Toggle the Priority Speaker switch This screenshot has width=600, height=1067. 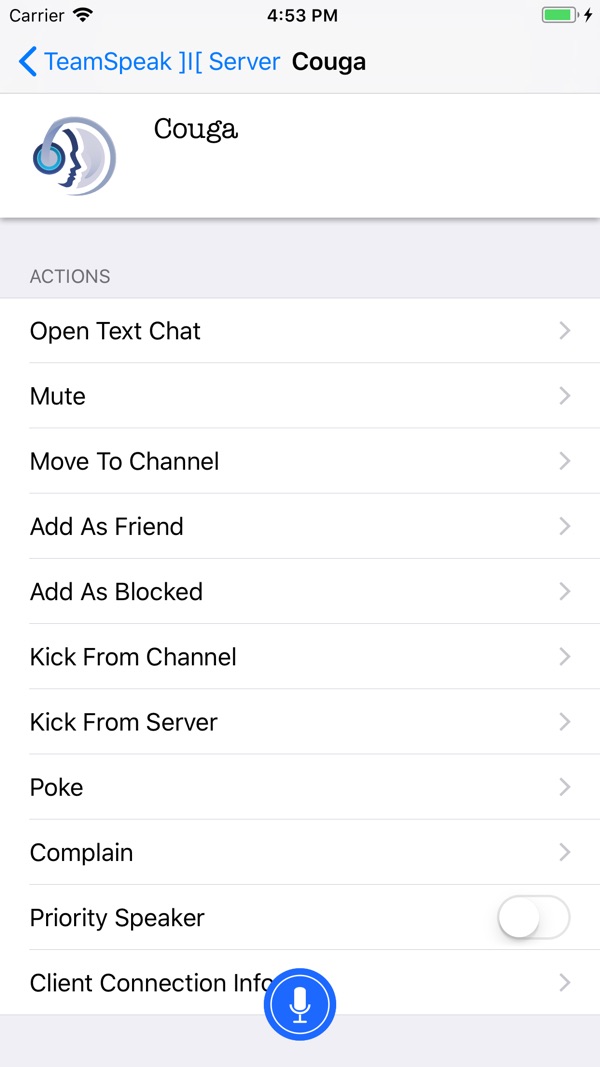pyautogui.click(x=534, y=918)
